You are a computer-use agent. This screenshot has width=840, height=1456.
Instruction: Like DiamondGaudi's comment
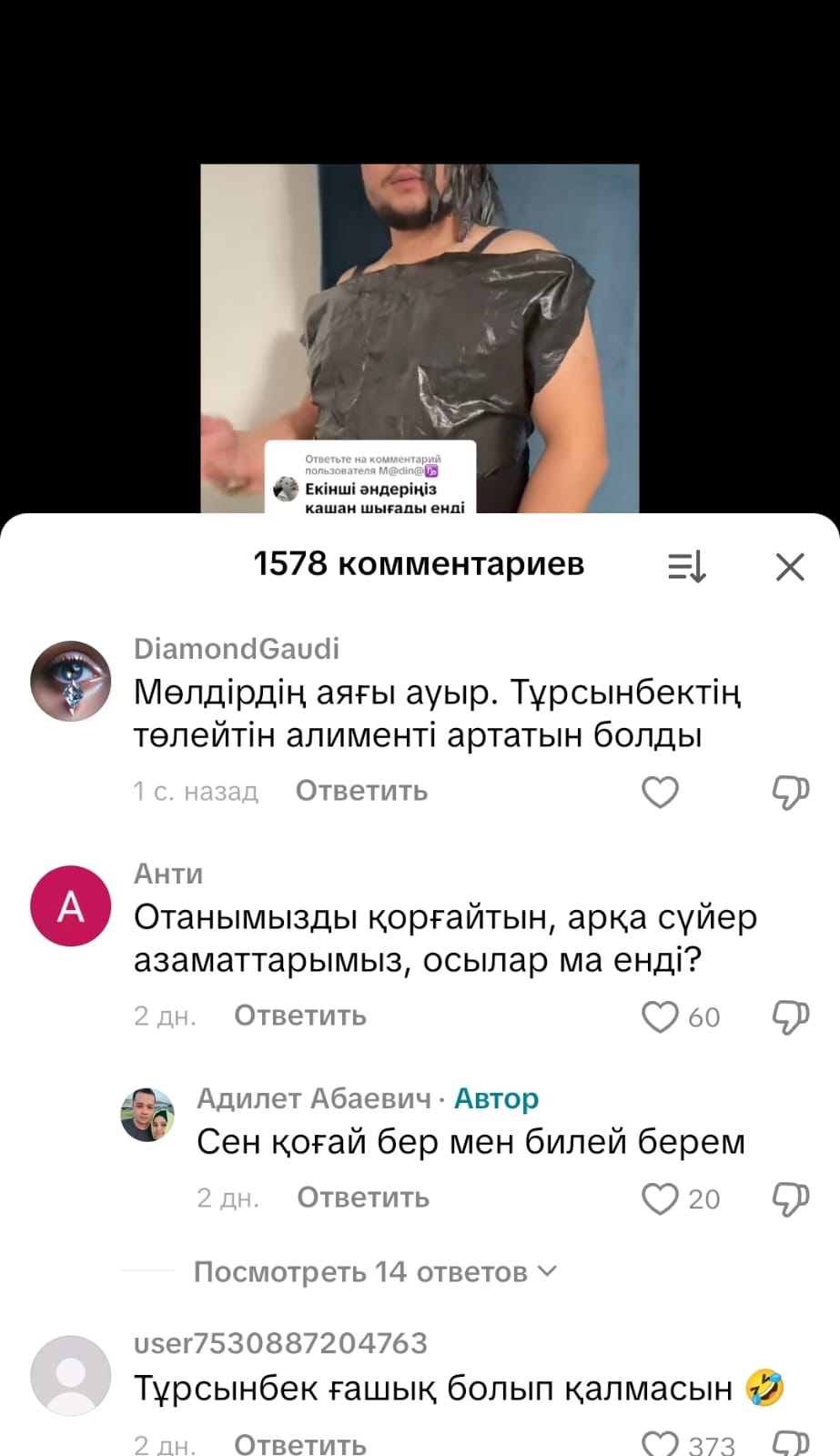tap(660, 792)
